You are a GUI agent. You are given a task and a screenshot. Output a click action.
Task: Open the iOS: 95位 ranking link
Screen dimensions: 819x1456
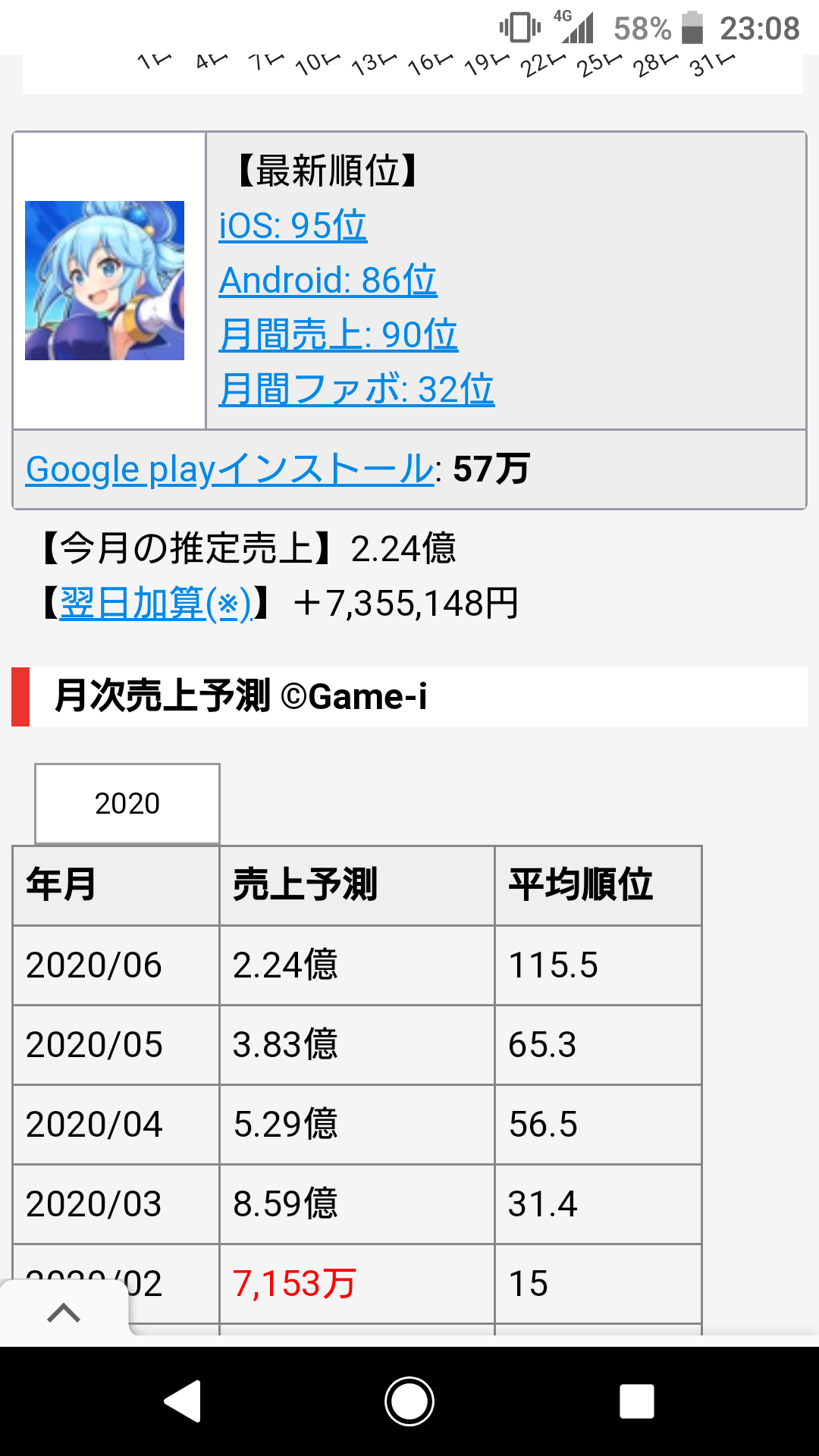point(293,226)
